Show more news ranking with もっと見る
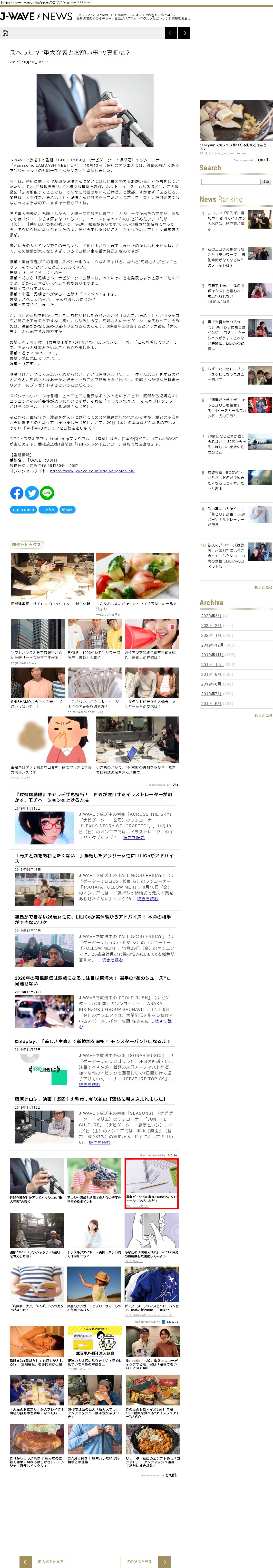The image size is (273, 1568). click(x=263, y=587)
